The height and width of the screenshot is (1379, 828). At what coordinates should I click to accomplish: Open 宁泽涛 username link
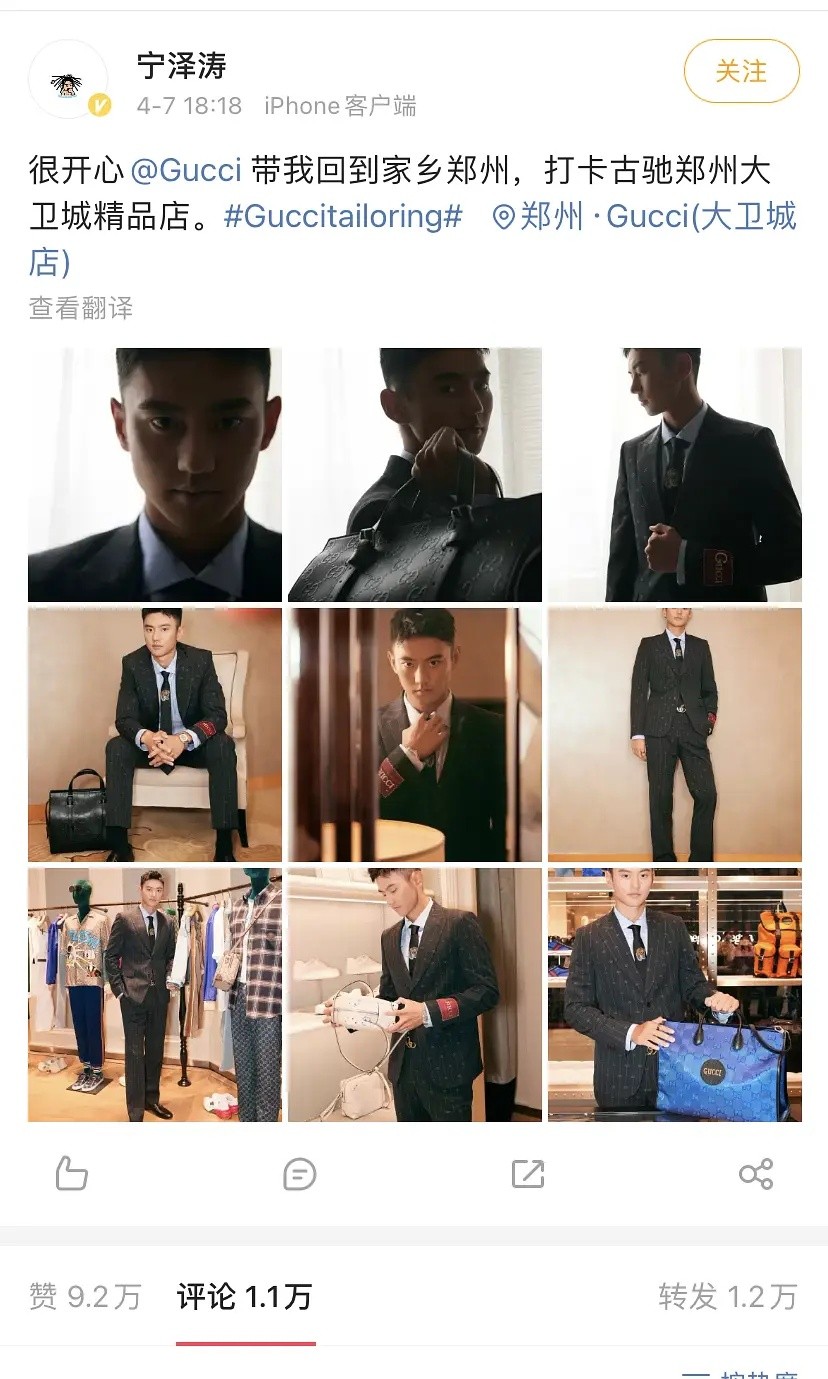[182, 66]
